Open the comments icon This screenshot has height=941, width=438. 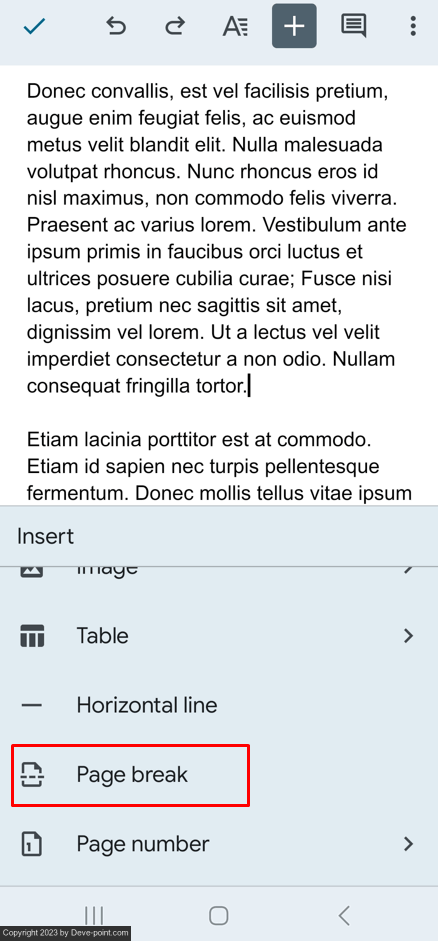pyautogui.click(x=353, y=26)
